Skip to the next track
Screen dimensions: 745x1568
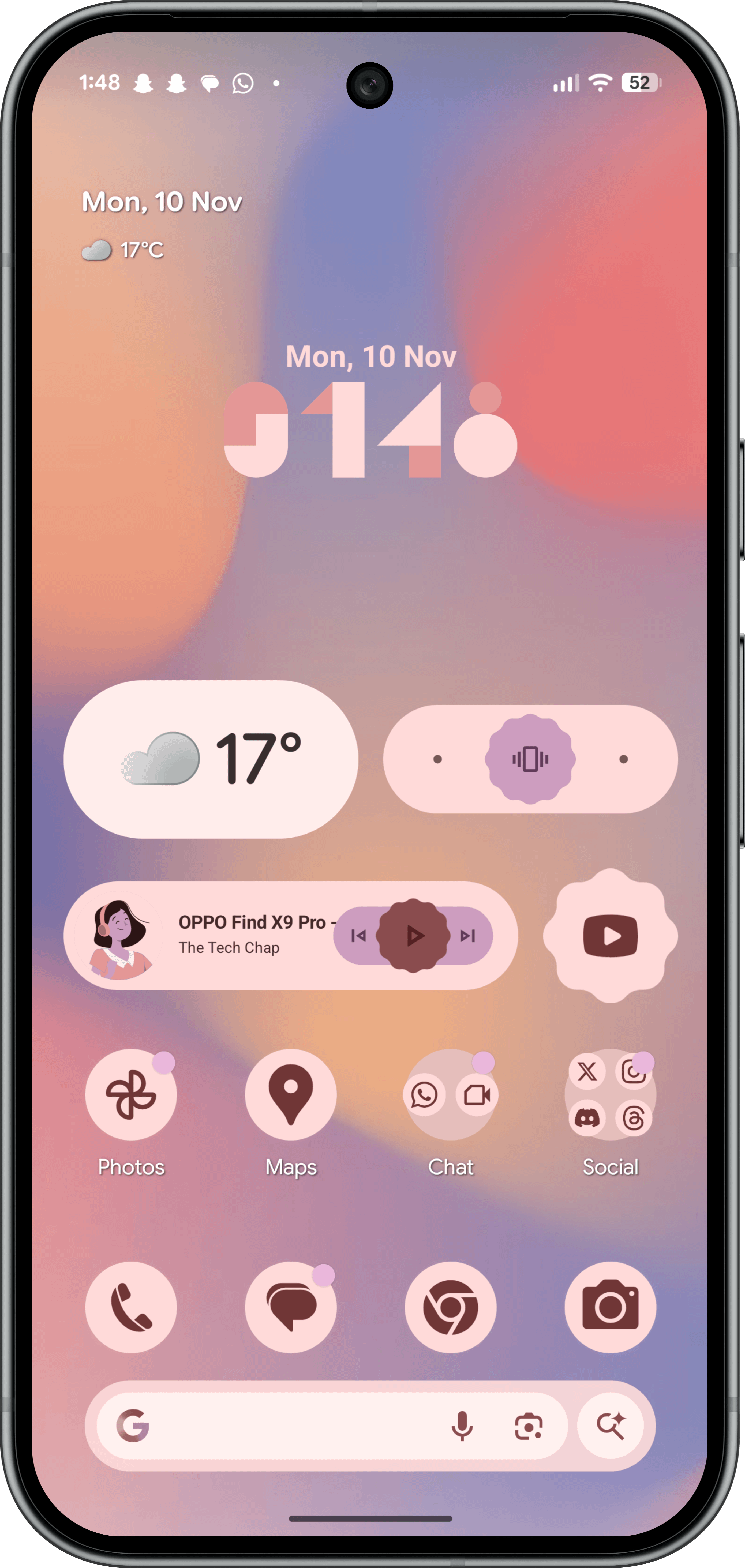tap(467, 936)
